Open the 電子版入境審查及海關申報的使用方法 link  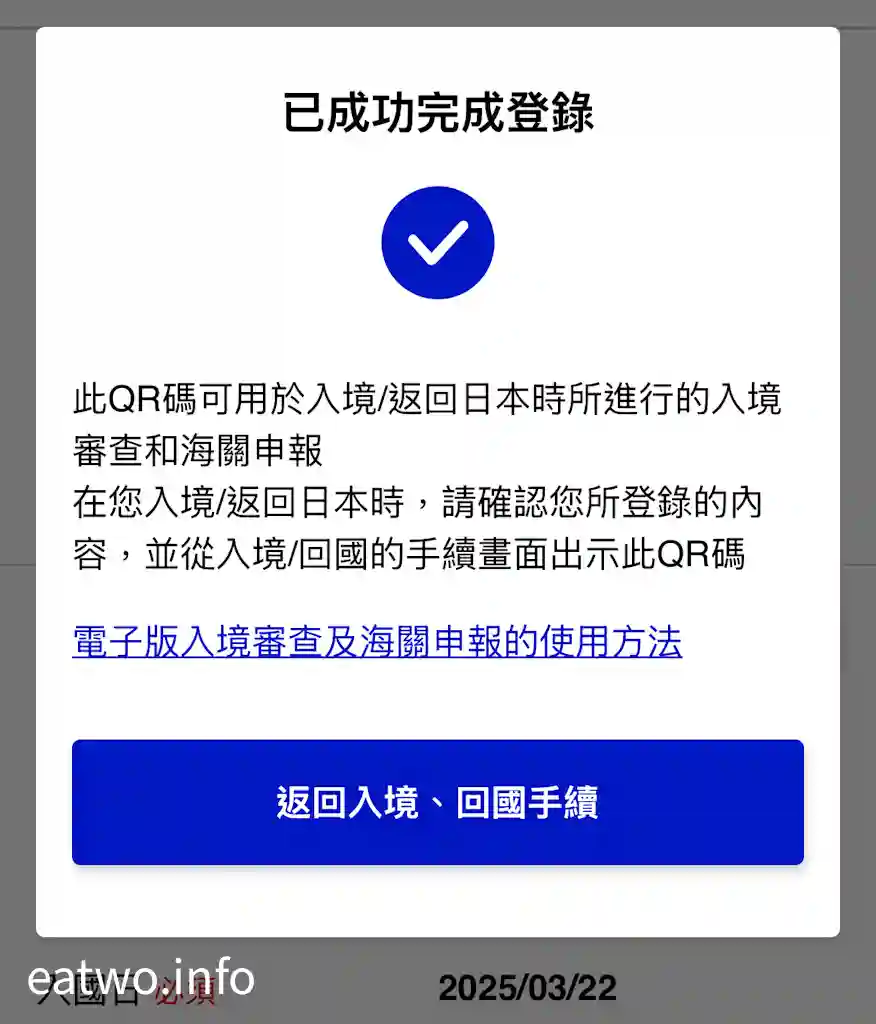[x=377, y=642]
